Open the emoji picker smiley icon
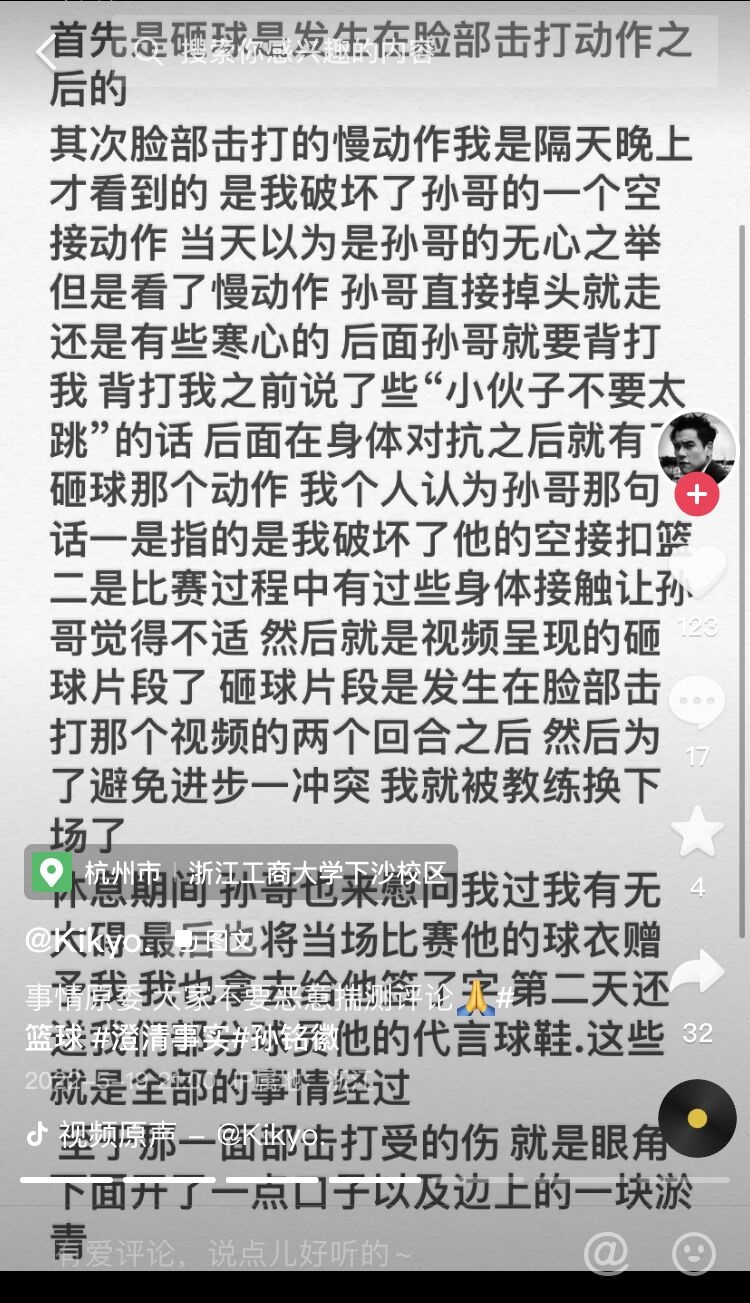Image resolution: width=750 pixels, height=1303 pixels. tap(693, 1252)
